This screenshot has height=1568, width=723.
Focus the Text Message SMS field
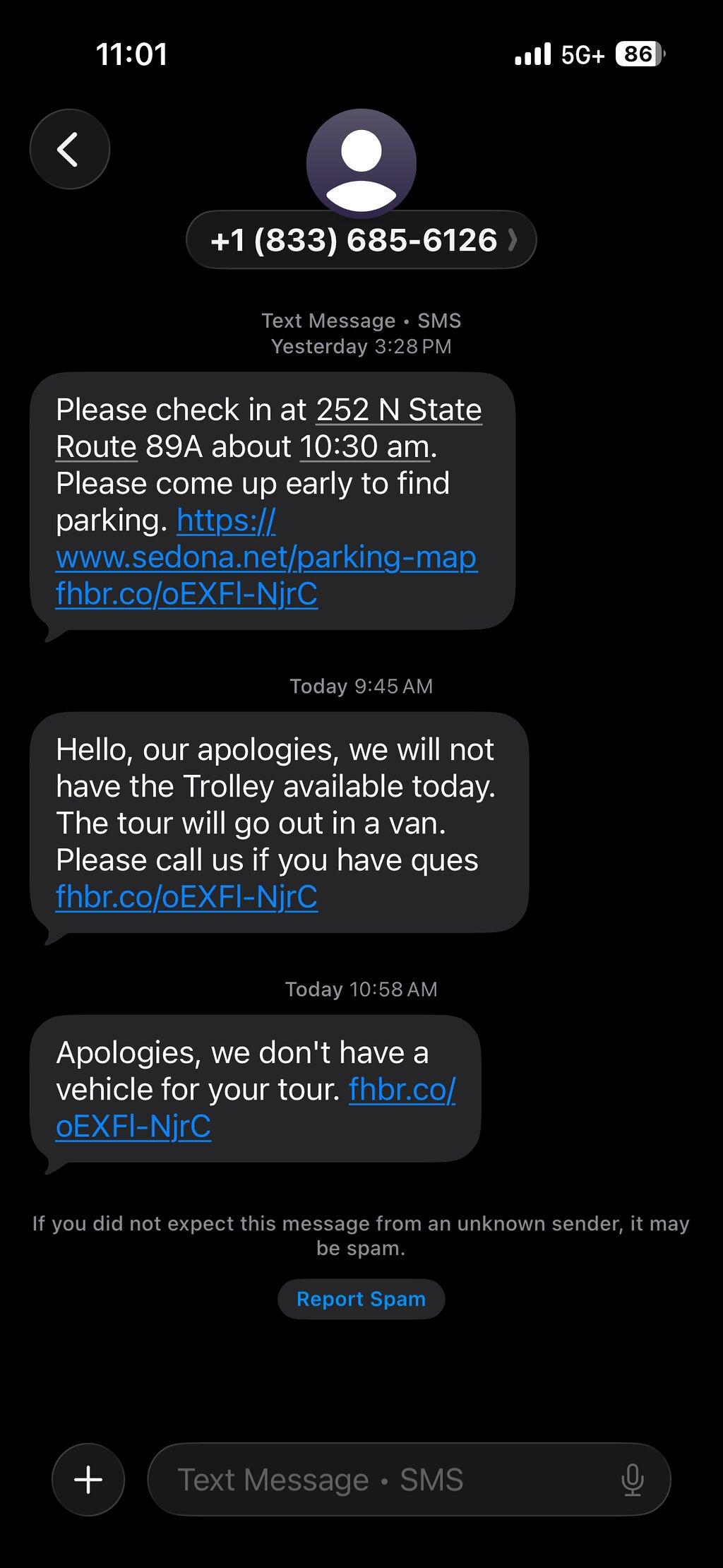click(409, 1480)
